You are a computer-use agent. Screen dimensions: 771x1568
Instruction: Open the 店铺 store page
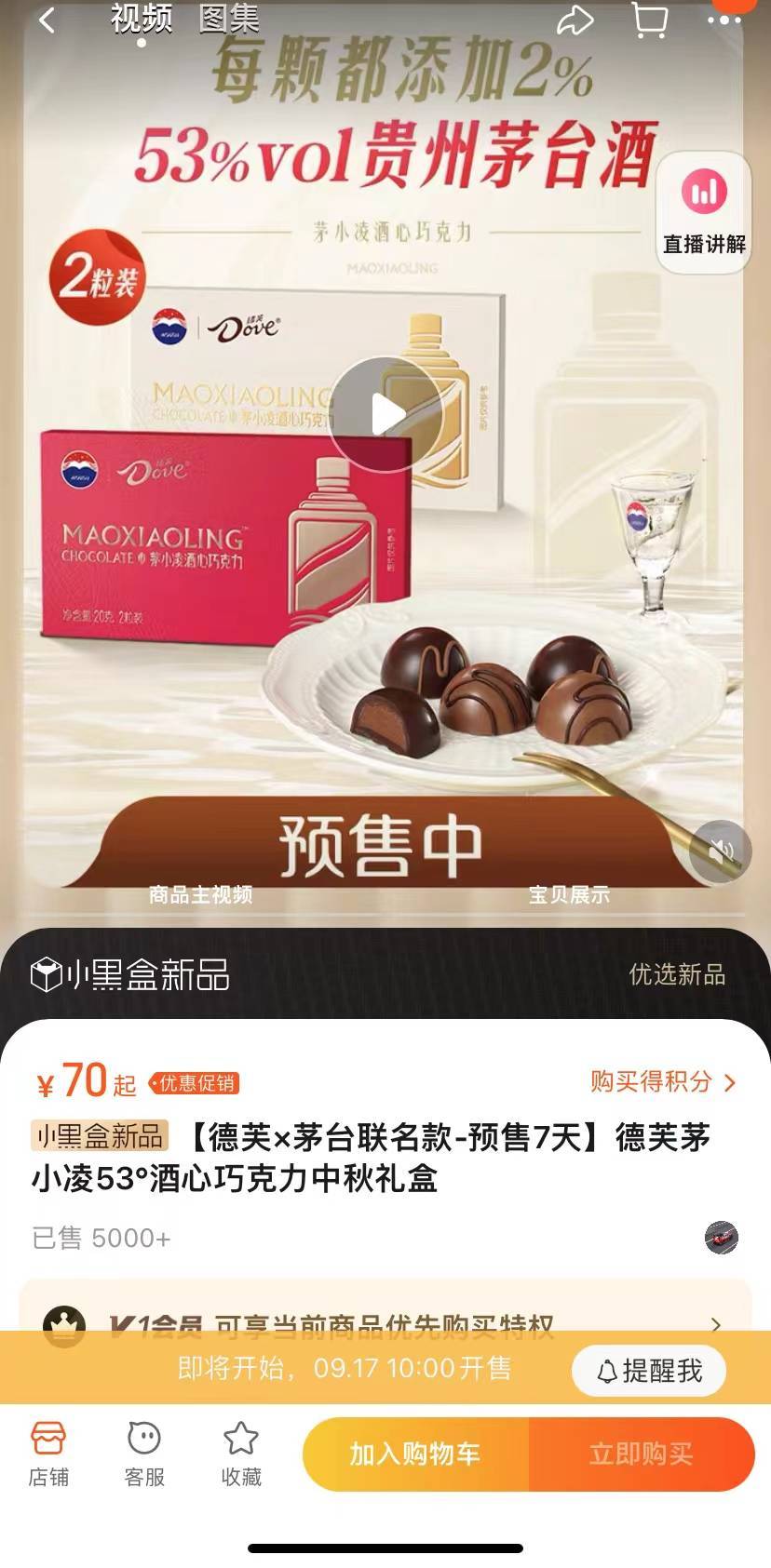(48, 1454)
